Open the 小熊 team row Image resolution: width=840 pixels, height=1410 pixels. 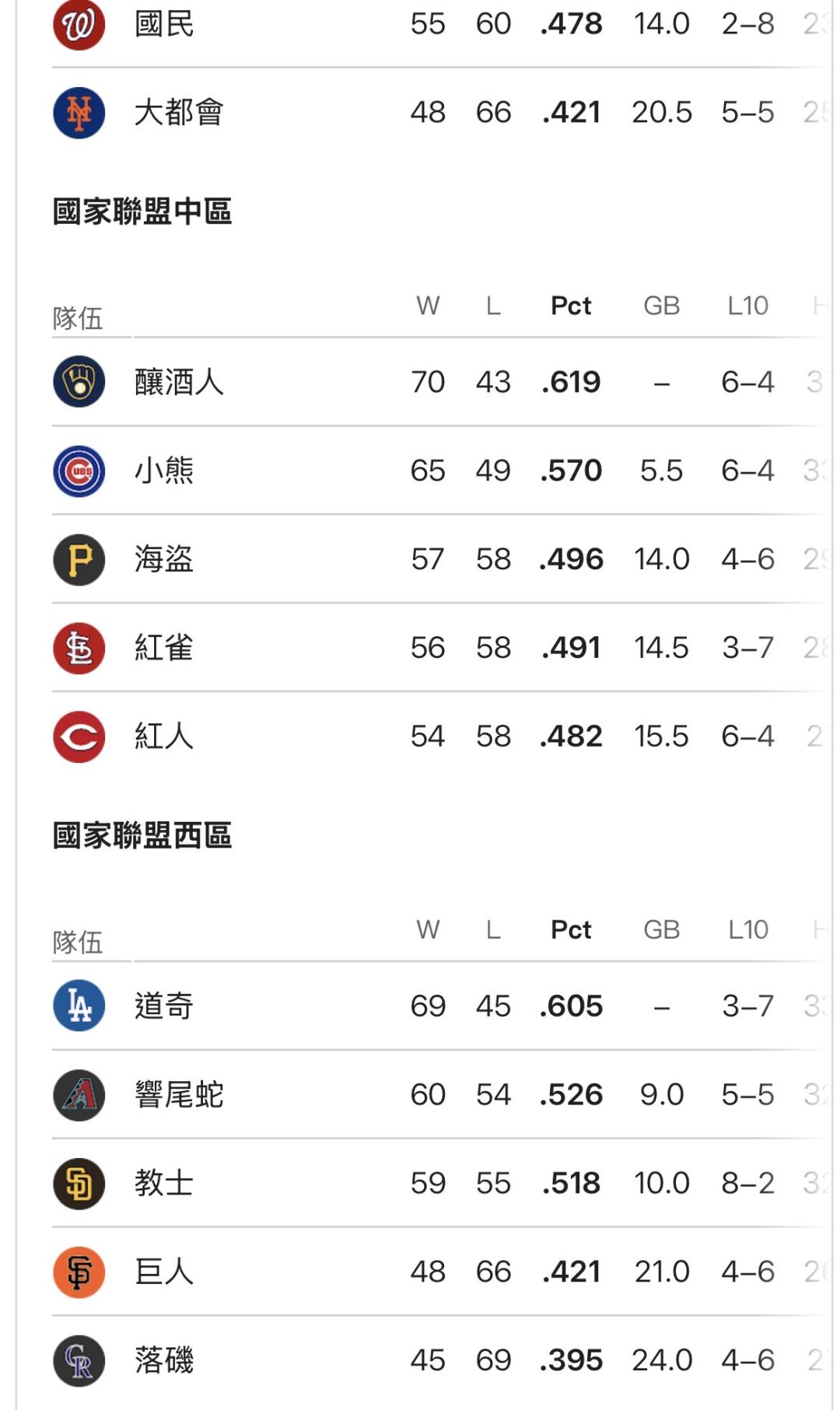pos(441,471)
